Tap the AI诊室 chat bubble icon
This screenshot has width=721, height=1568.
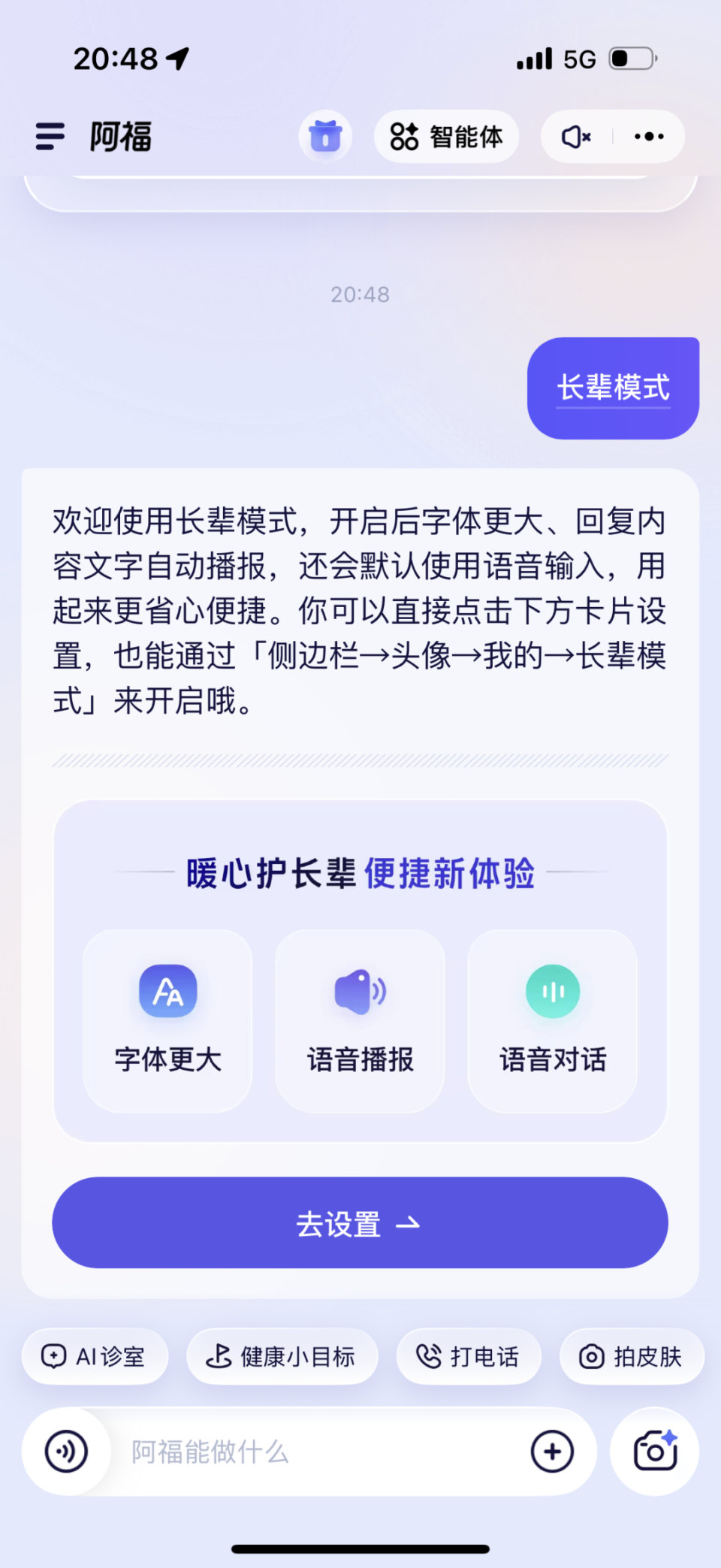[53, 1356]
